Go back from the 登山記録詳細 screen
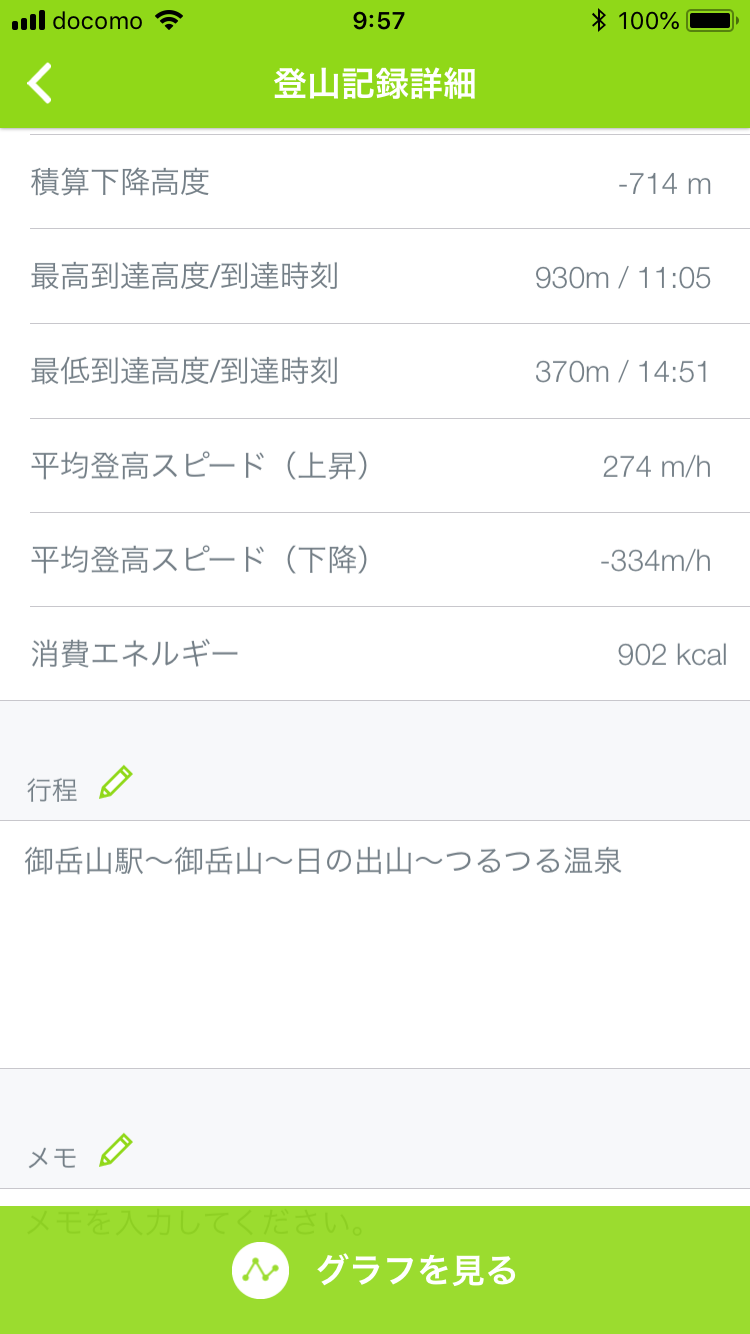 click(x=40, y=84)
